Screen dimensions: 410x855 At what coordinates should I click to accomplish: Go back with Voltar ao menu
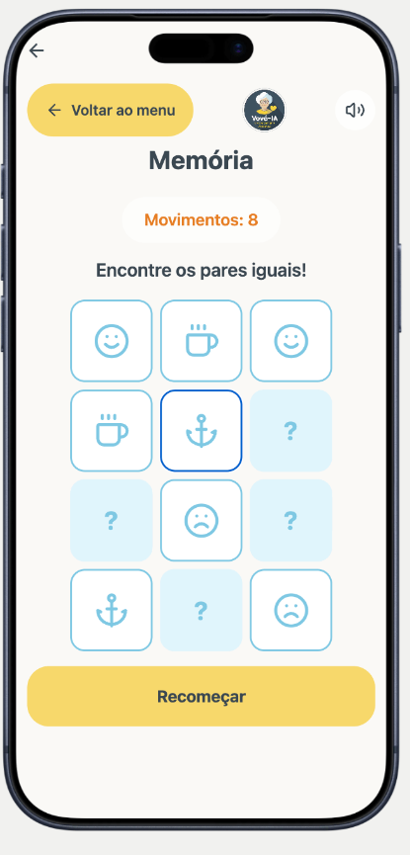110,110
